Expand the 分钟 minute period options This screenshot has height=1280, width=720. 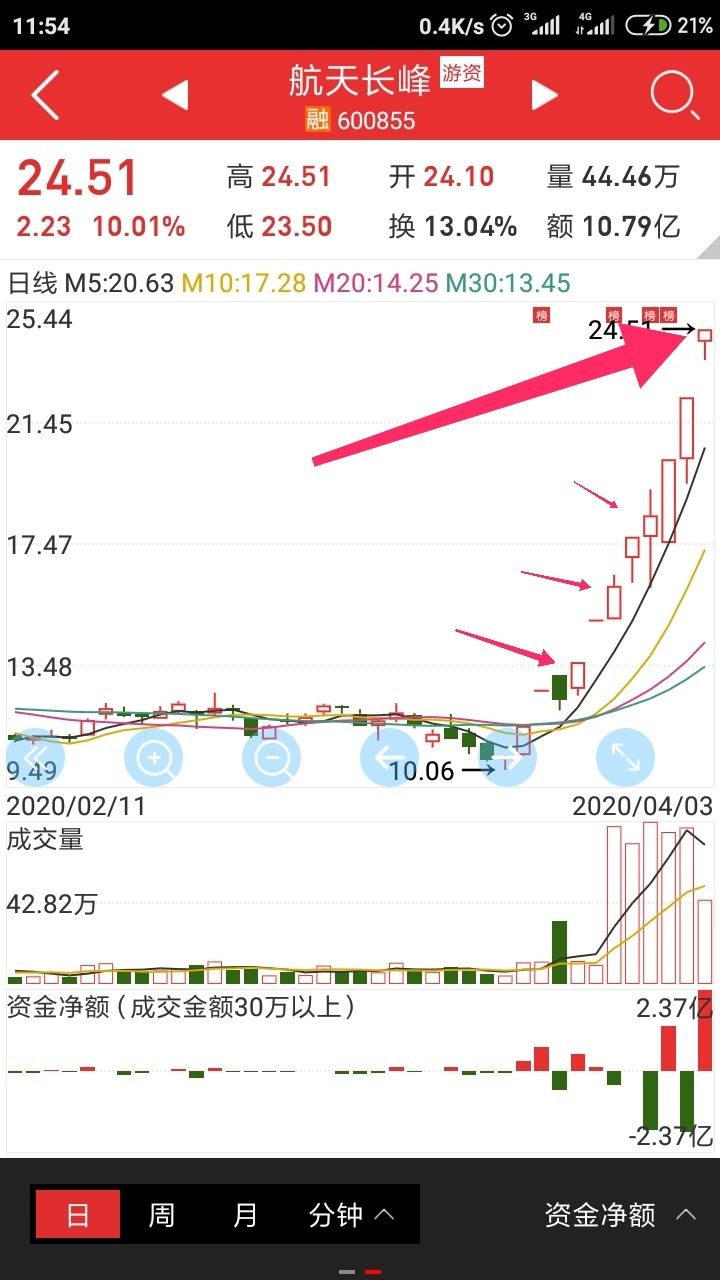tap(351, 1215)
